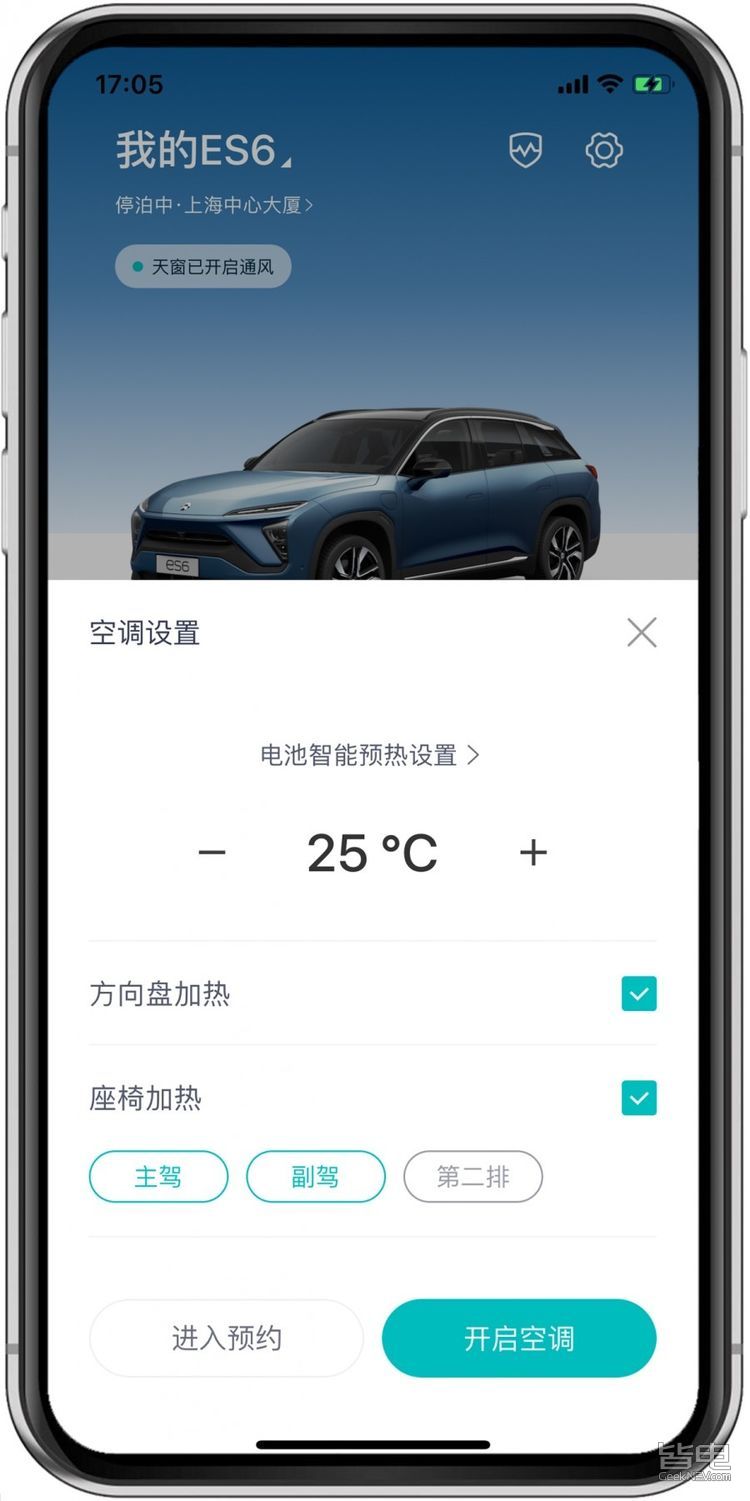Tap the 天窗已开启通风 status chip

pos(203,267)
